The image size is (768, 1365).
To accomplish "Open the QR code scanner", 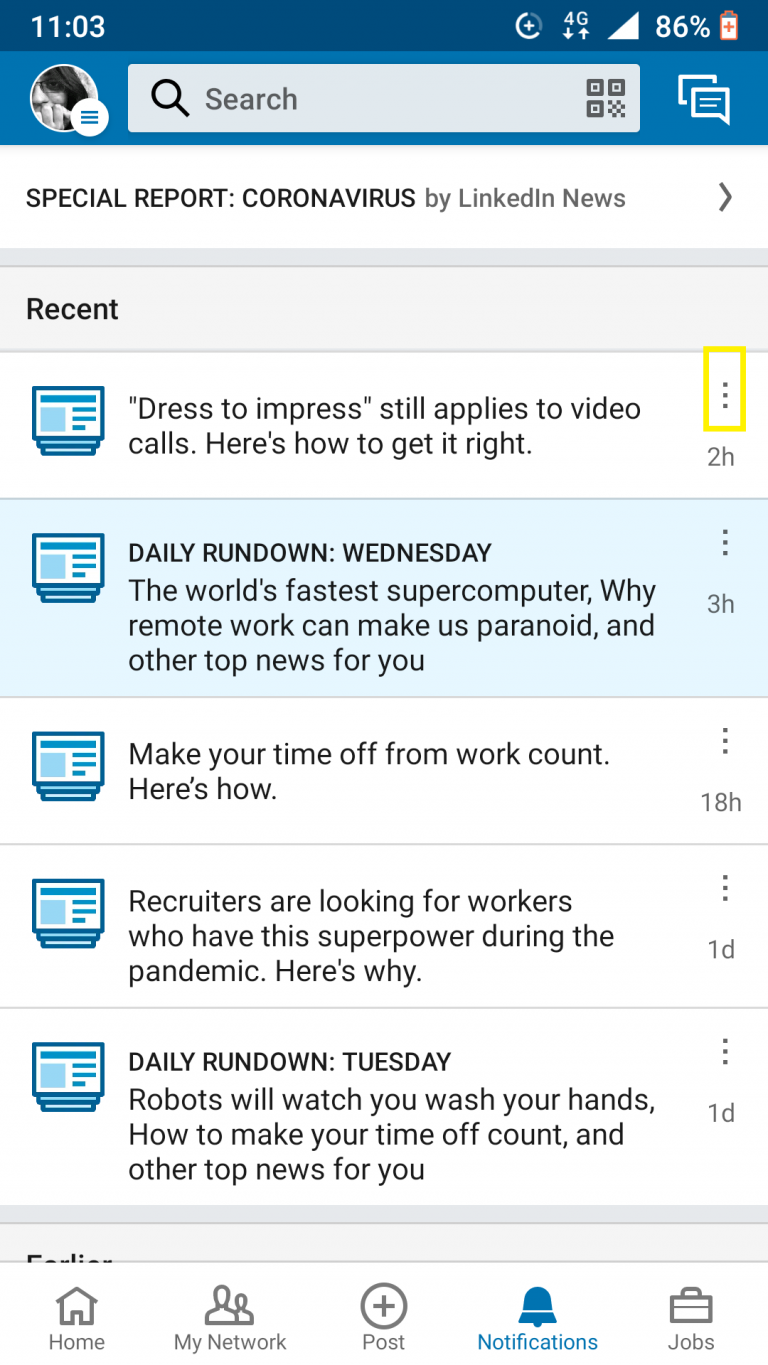I will [x=606, y=99].
